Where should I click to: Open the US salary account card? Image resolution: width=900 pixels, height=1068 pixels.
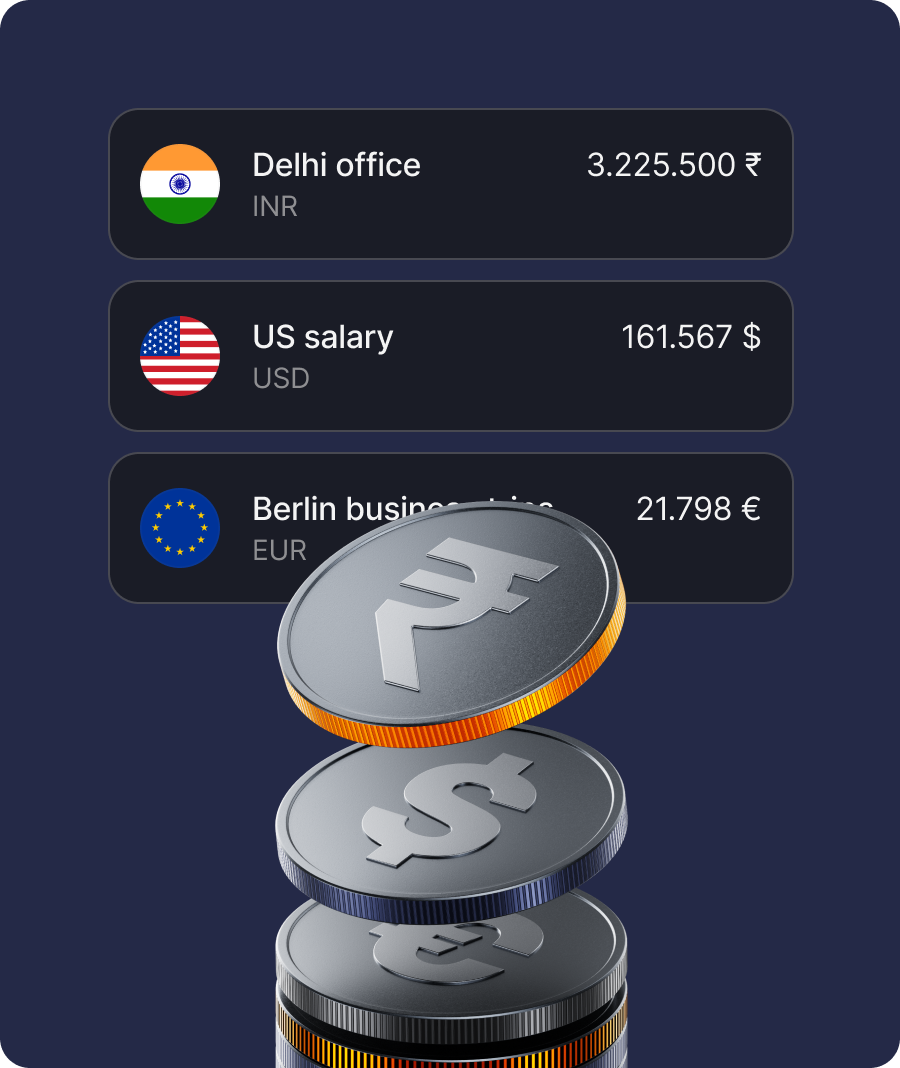(450, 357)
